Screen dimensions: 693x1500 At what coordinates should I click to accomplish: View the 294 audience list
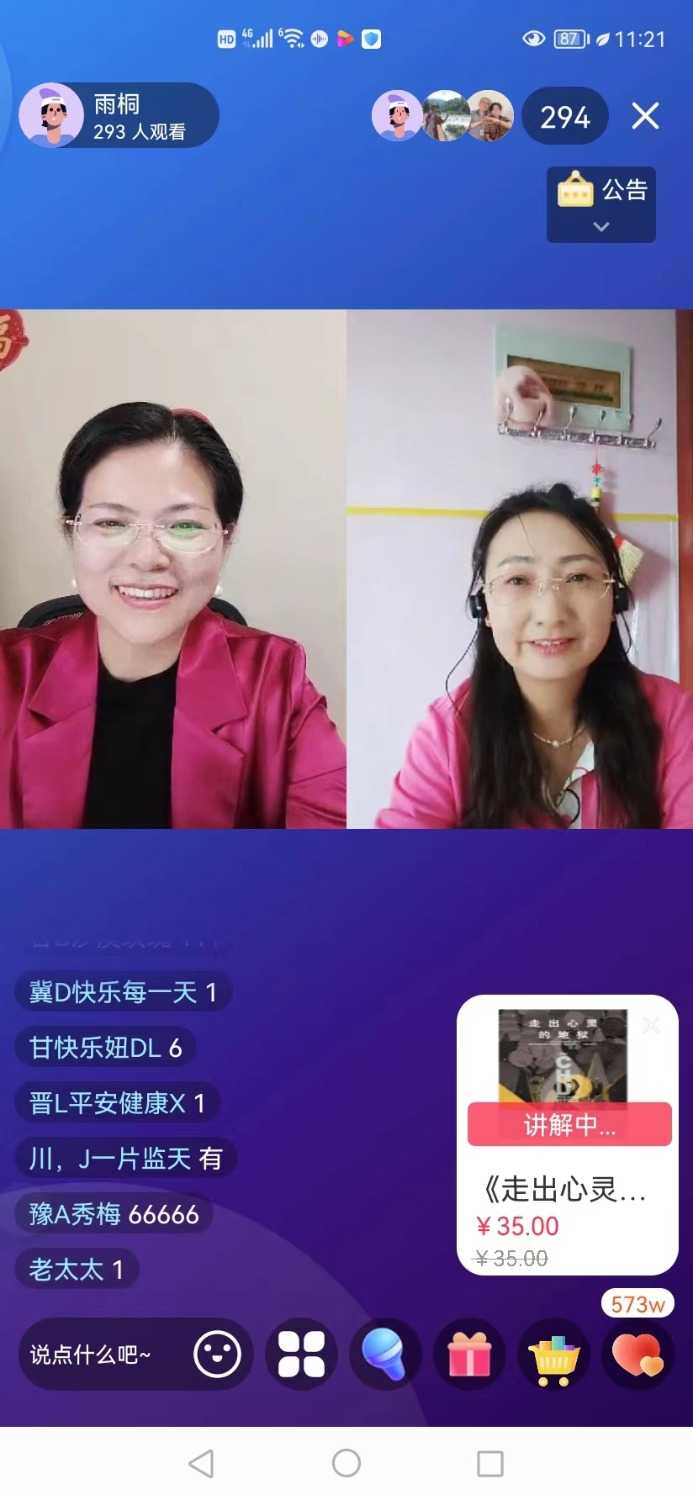[565, 118]
